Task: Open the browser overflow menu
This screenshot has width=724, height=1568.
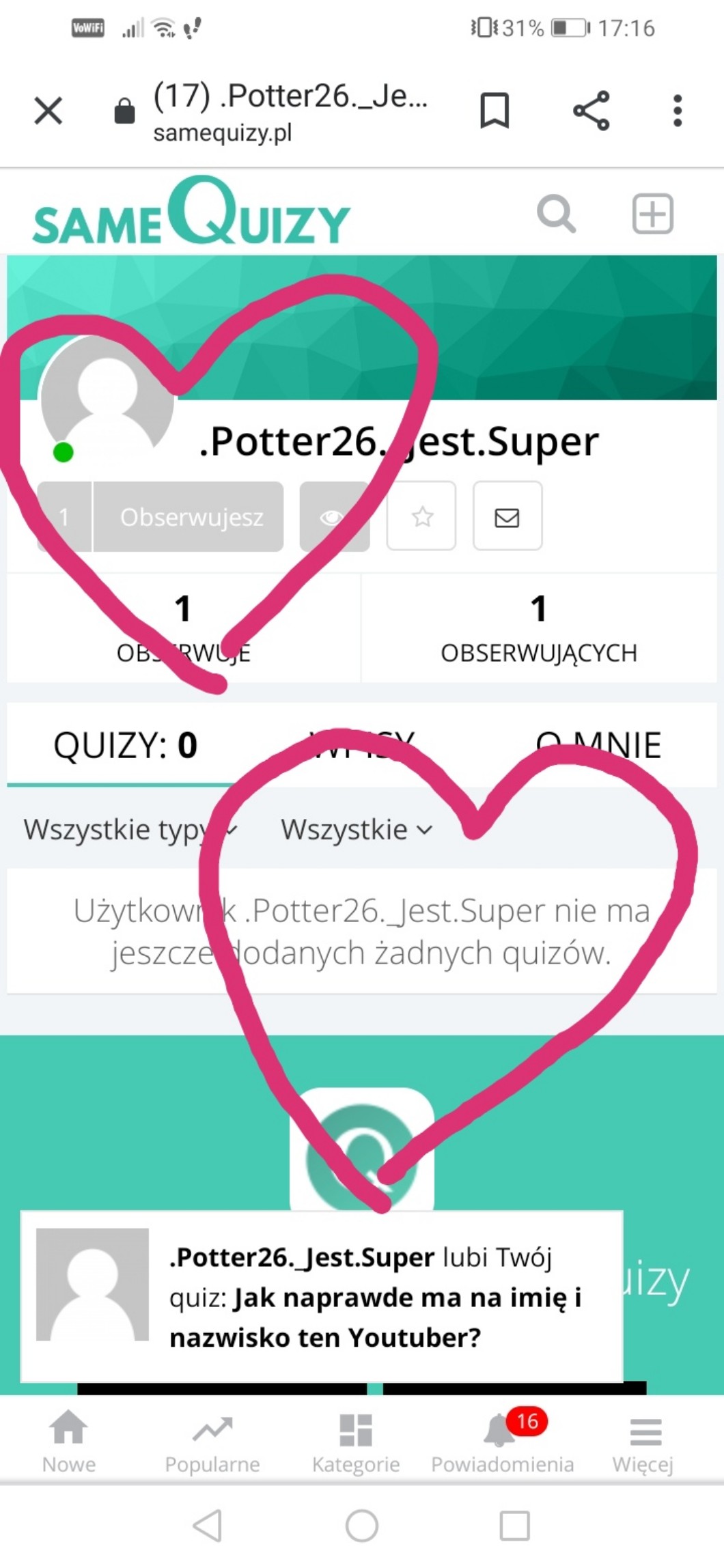Action: tap(677, 110)
